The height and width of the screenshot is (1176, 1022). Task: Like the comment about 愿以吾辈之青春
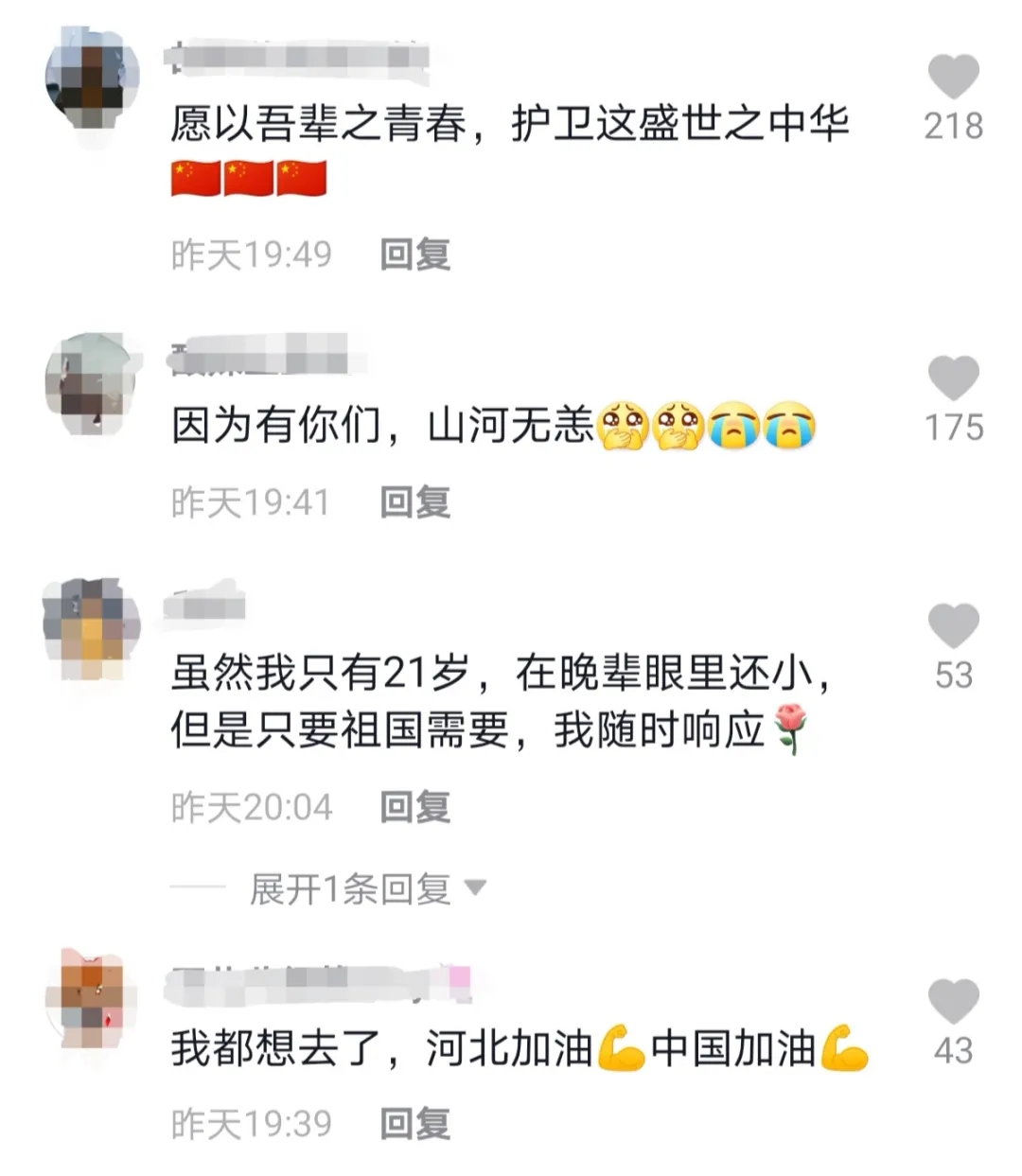(953, 77)
